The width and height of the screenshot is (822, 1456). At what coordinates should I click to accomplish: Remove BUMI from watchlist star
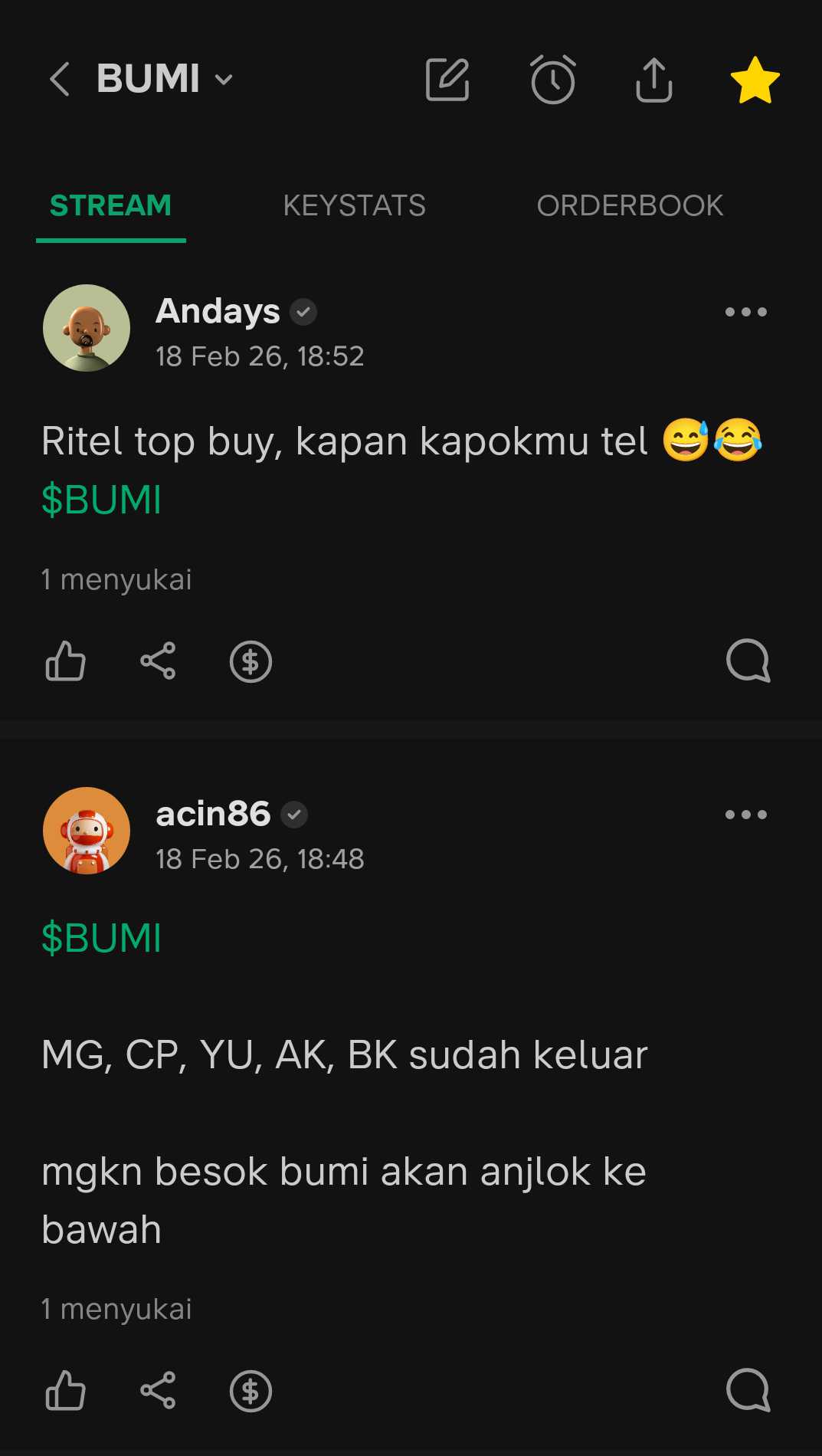click(755, 80)
